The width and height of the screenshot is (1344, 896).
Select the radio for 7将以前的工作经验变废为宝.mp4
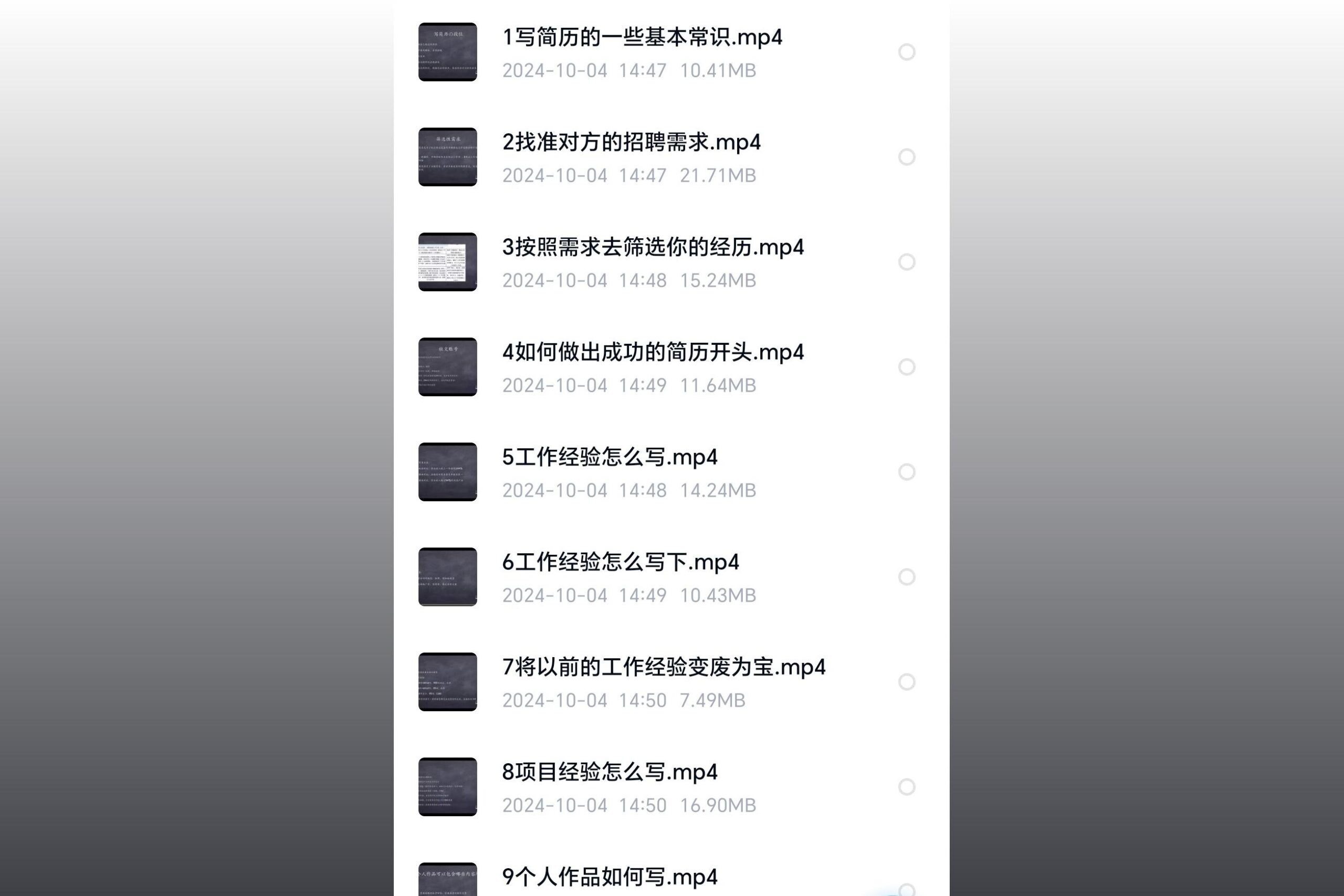coord(906,682)
